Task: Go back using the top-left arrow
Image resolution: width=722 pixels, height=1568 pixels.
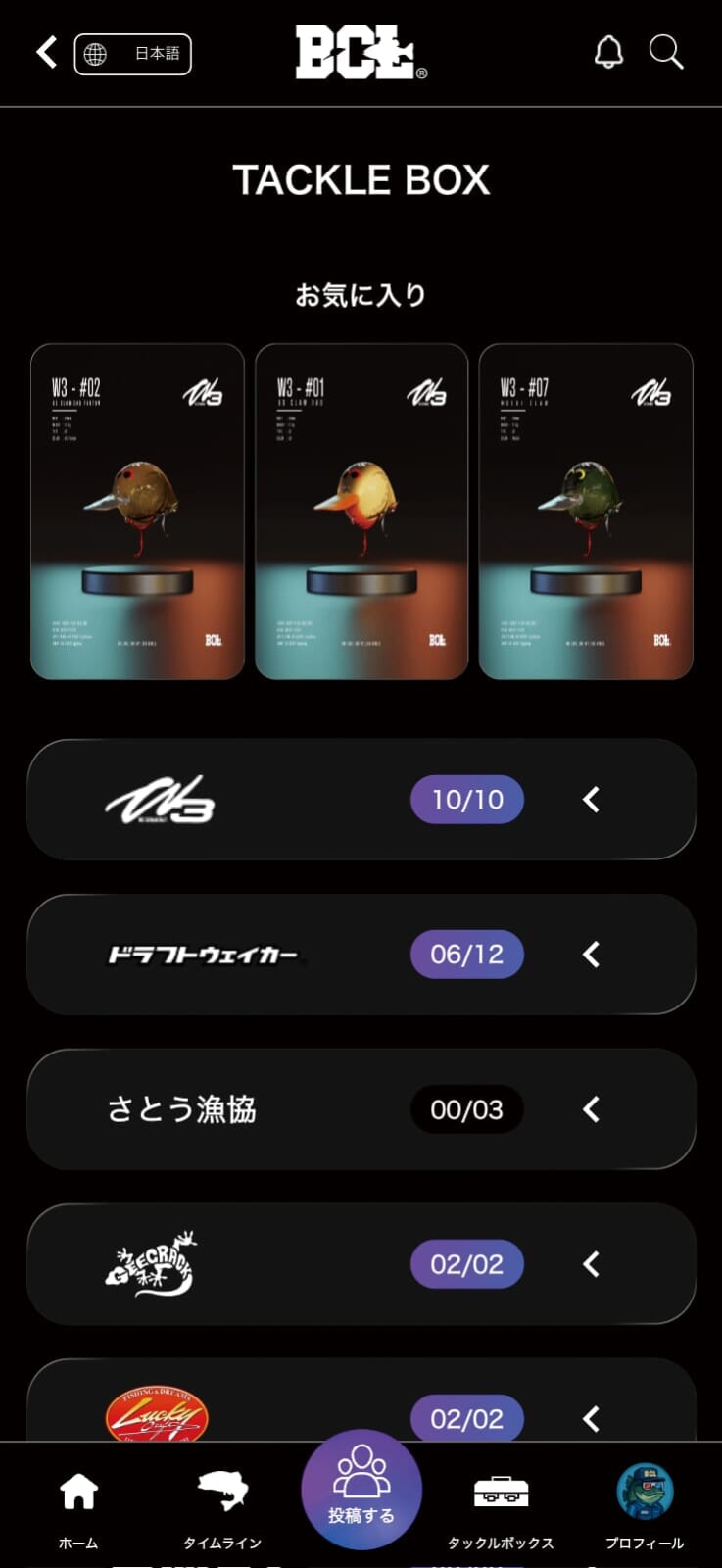Action: (46, 52)
